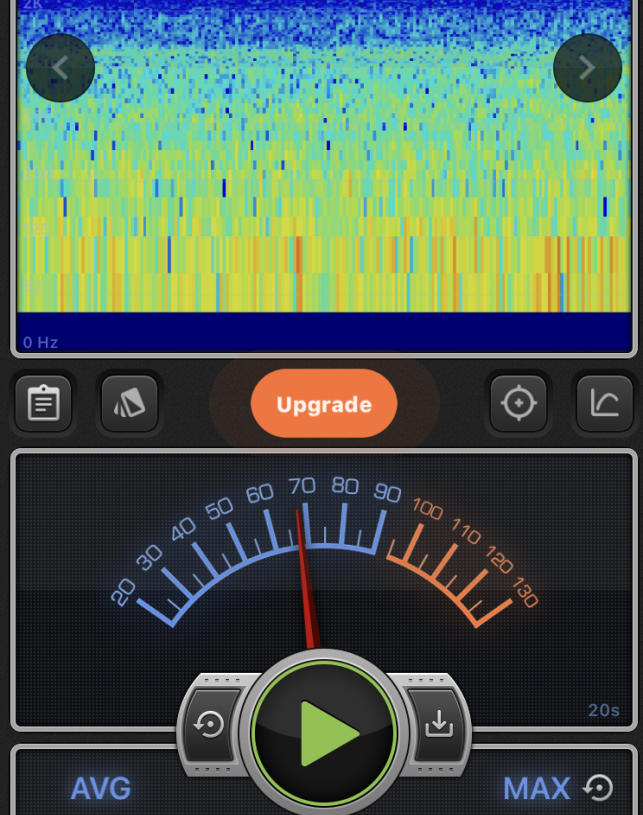Image resolution: width=643 pixels, height=815 pixels.
Task: Save the recording with download icon
Action: tap(439, 724)
